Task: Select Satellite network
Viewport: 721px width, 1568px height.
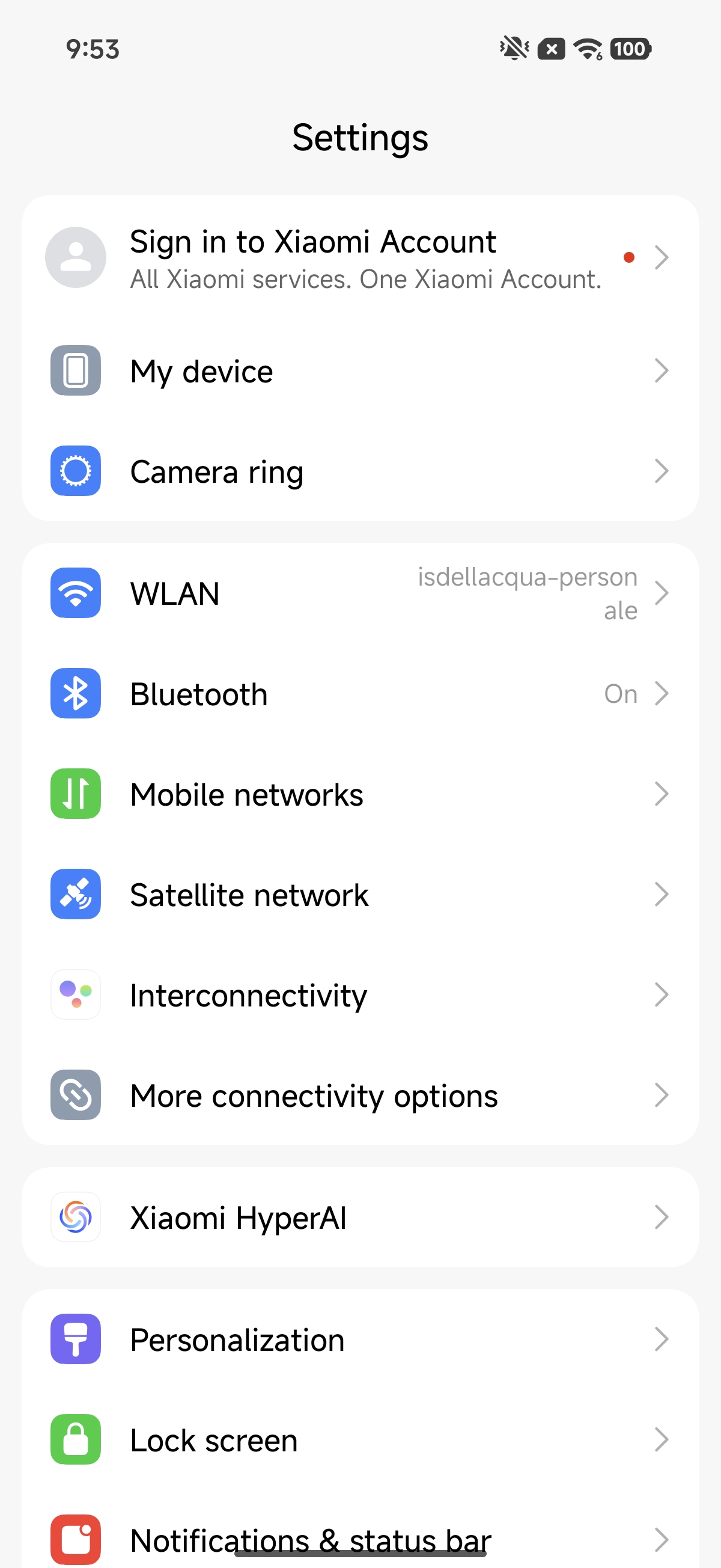Action: coord(359,895)
